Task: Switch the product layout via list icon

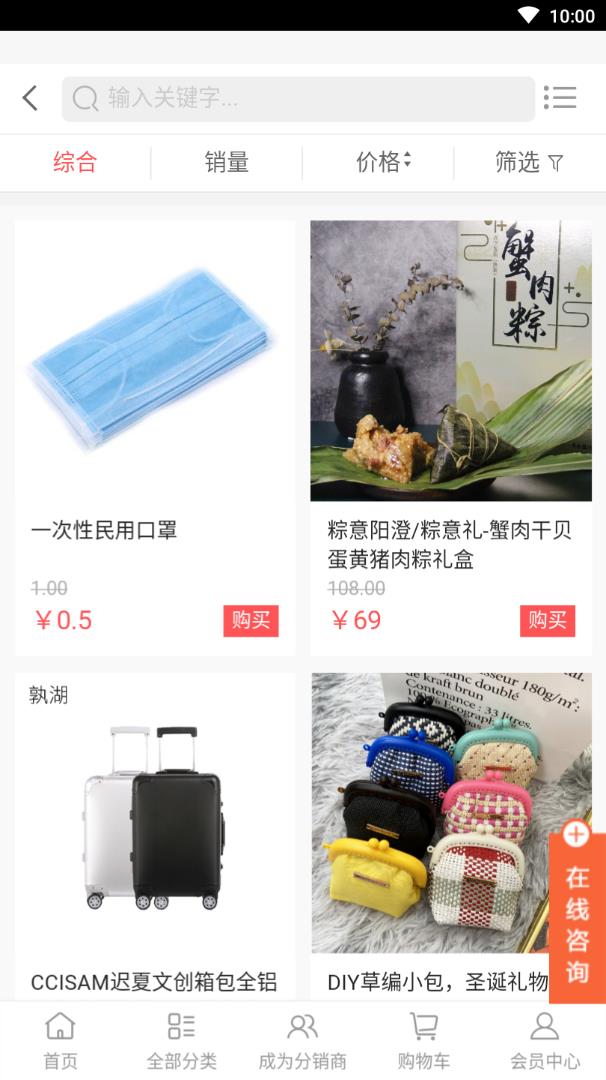Action: point(560,98)
